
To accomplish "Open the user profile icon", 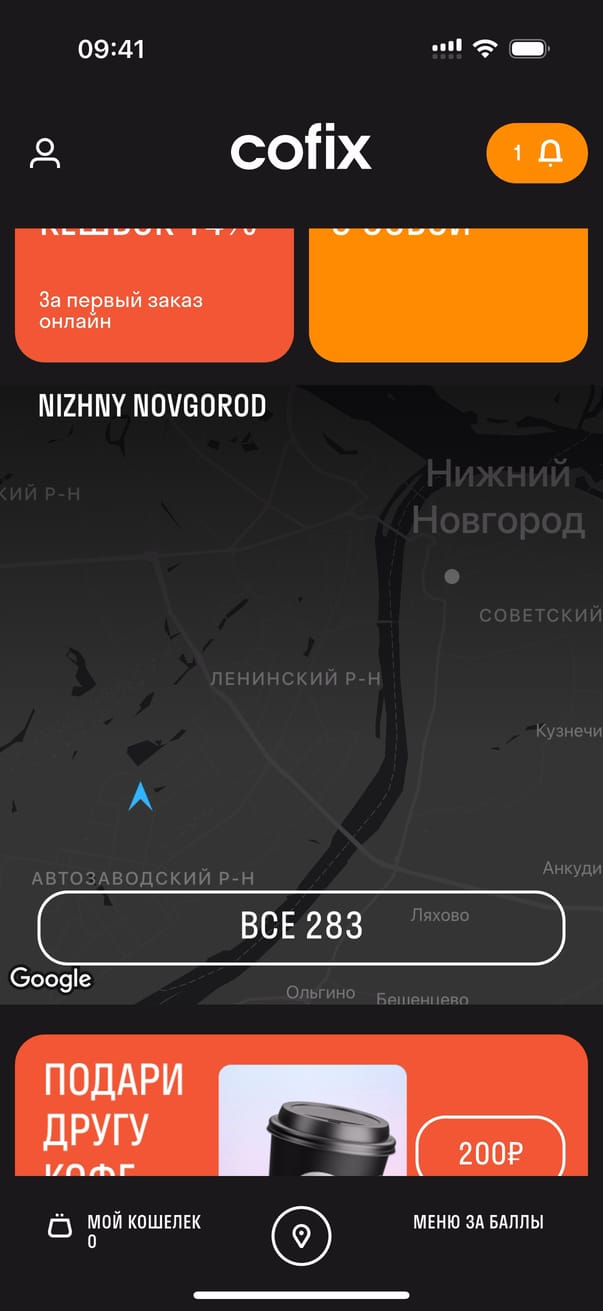I will [x=45, y=153].
